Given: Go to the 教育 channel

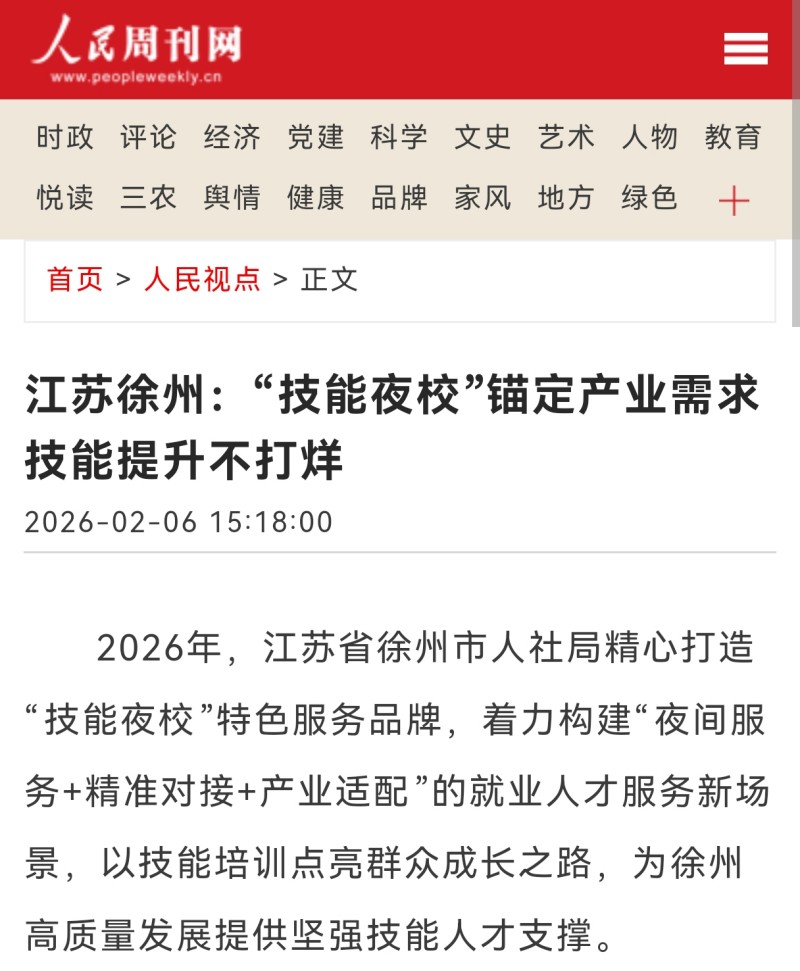Looking at the screenshot, I should pyautogui.click(x=733, y=137).
